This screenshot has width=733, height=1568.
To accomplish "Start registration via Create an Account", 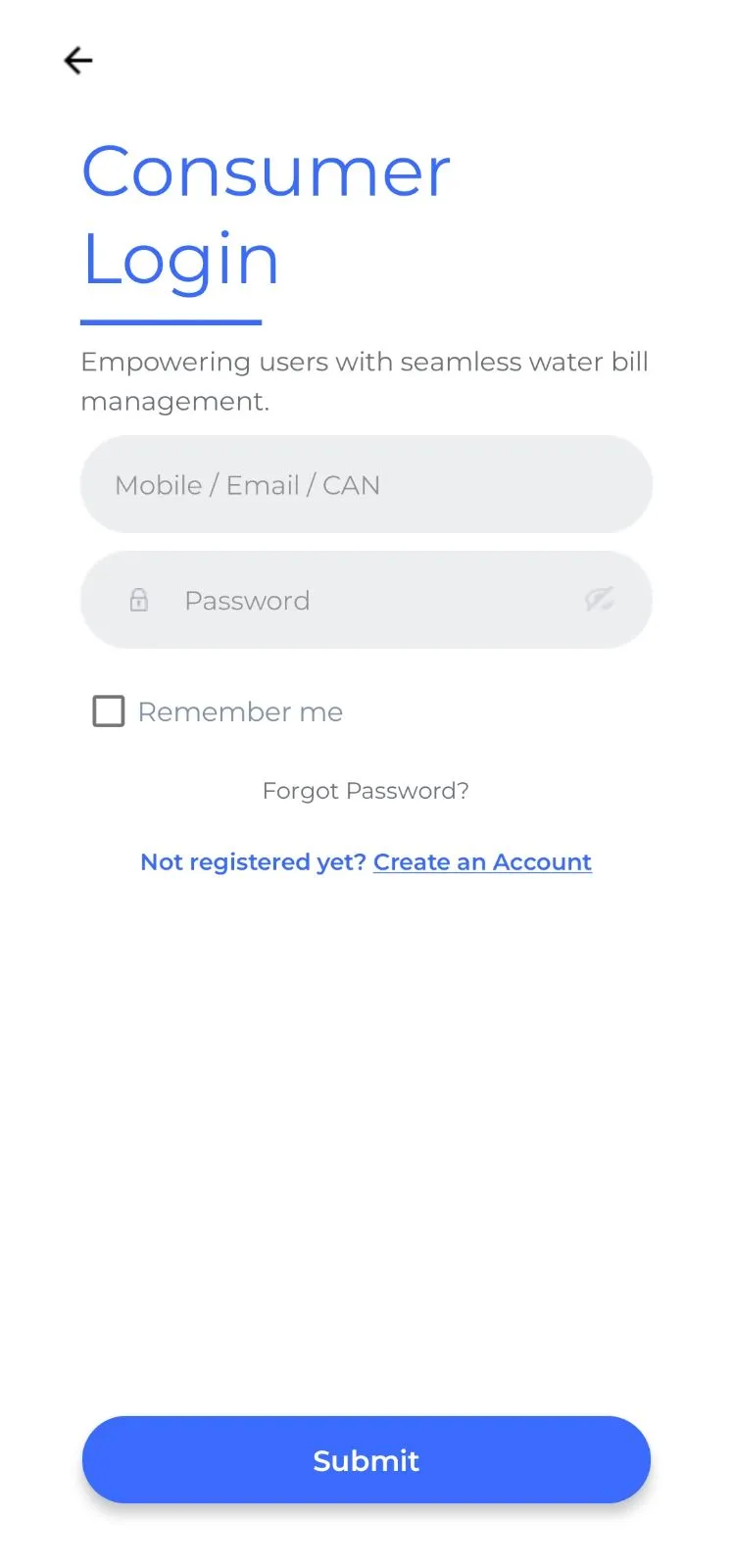I will (x=481, y=861).
